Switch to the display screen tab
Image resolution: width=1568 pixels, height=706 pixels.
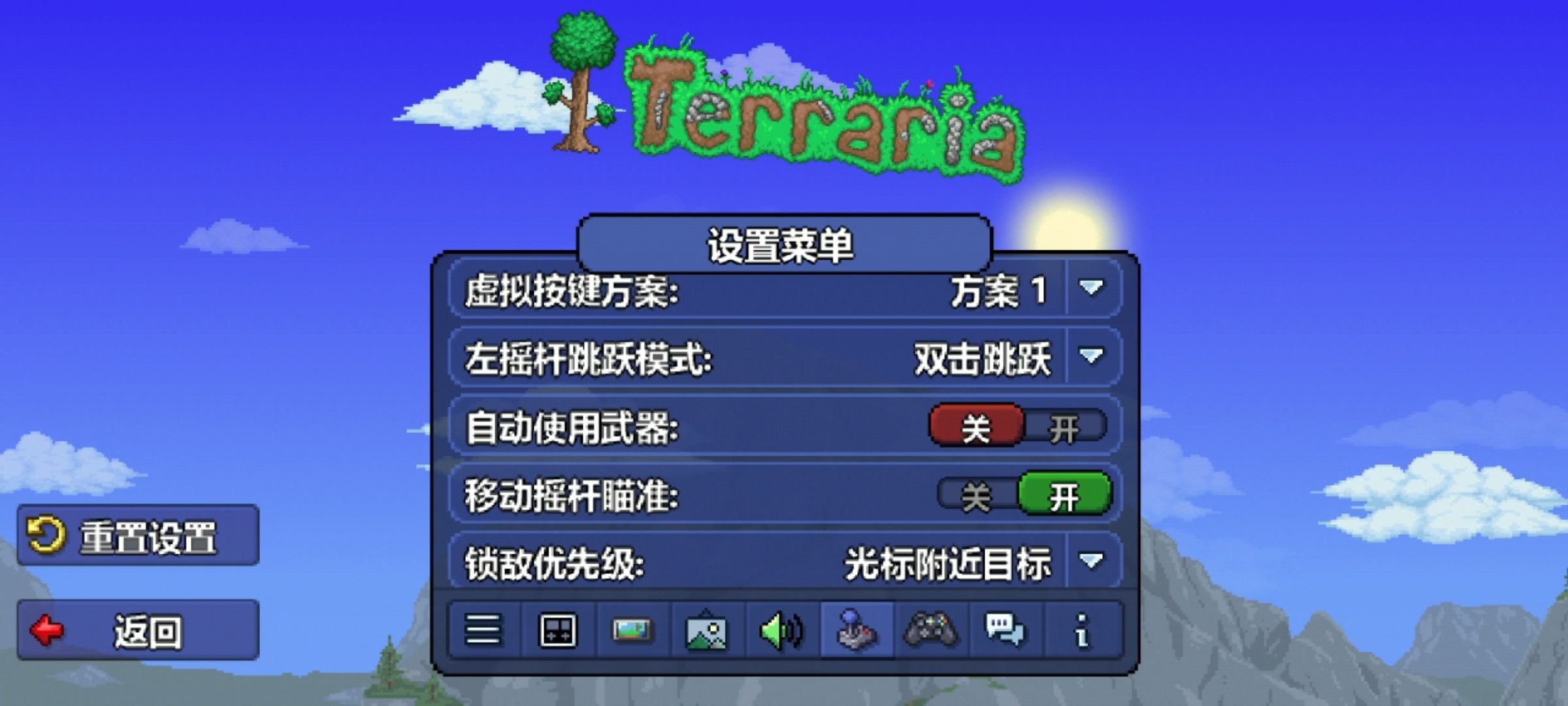pyautogui.click(x=632, y=631)
